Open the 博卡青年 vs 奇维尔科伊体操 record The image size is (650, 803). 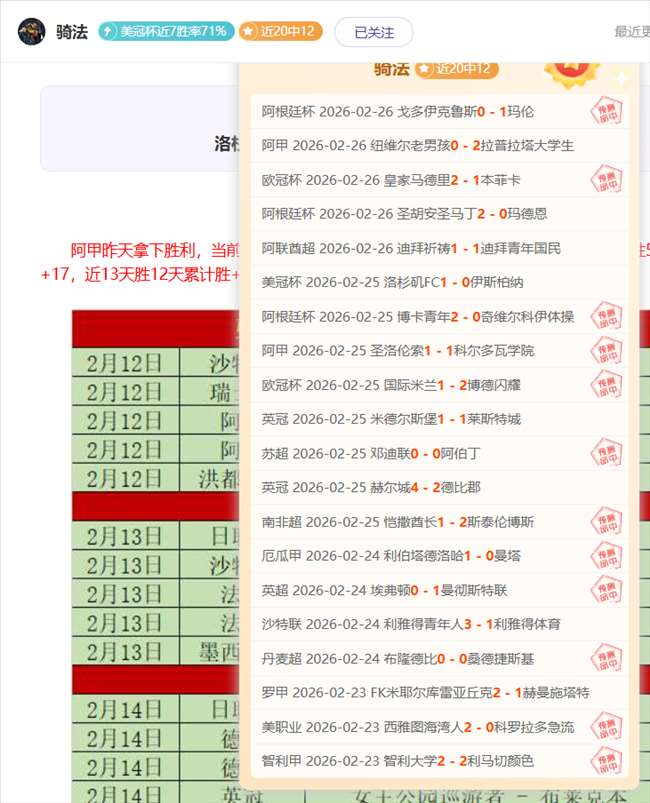click(x=420, y=317)
